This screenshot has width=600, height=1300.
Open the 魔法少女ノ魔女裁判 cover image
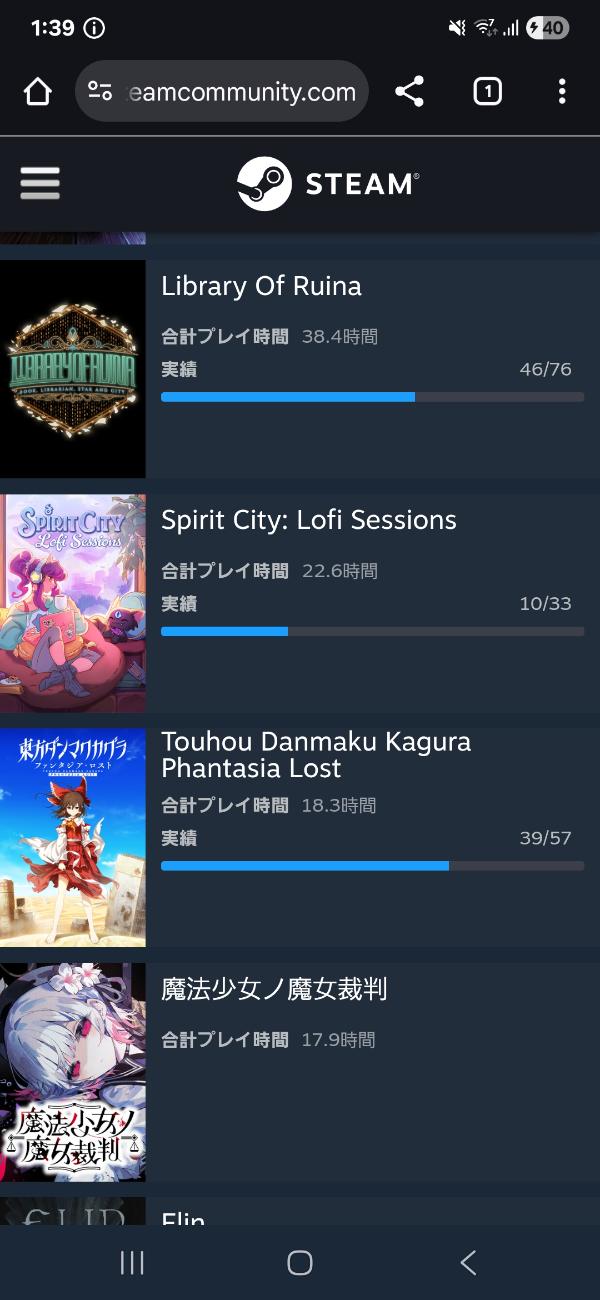point(73,1071)
